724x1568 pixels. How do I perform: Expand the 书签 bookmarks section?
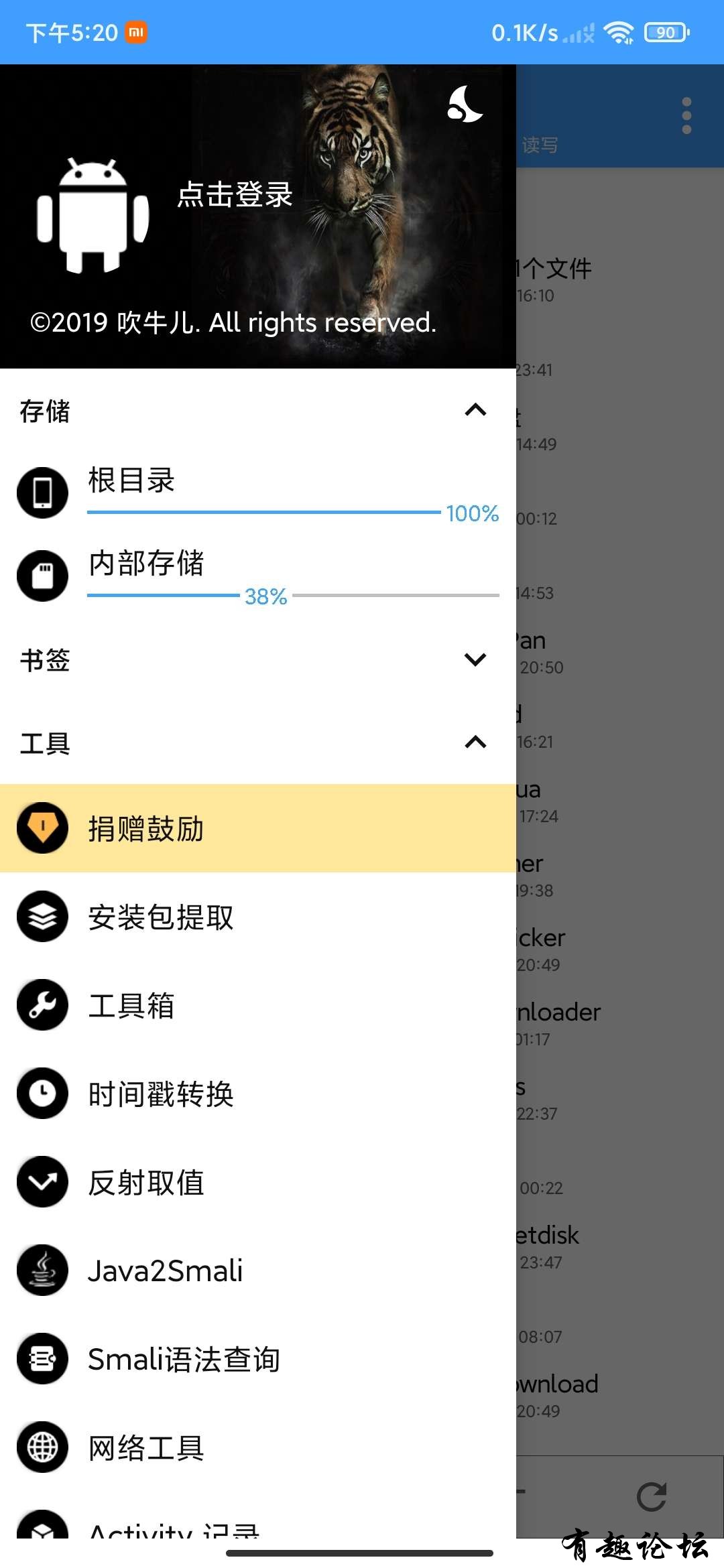475,660
